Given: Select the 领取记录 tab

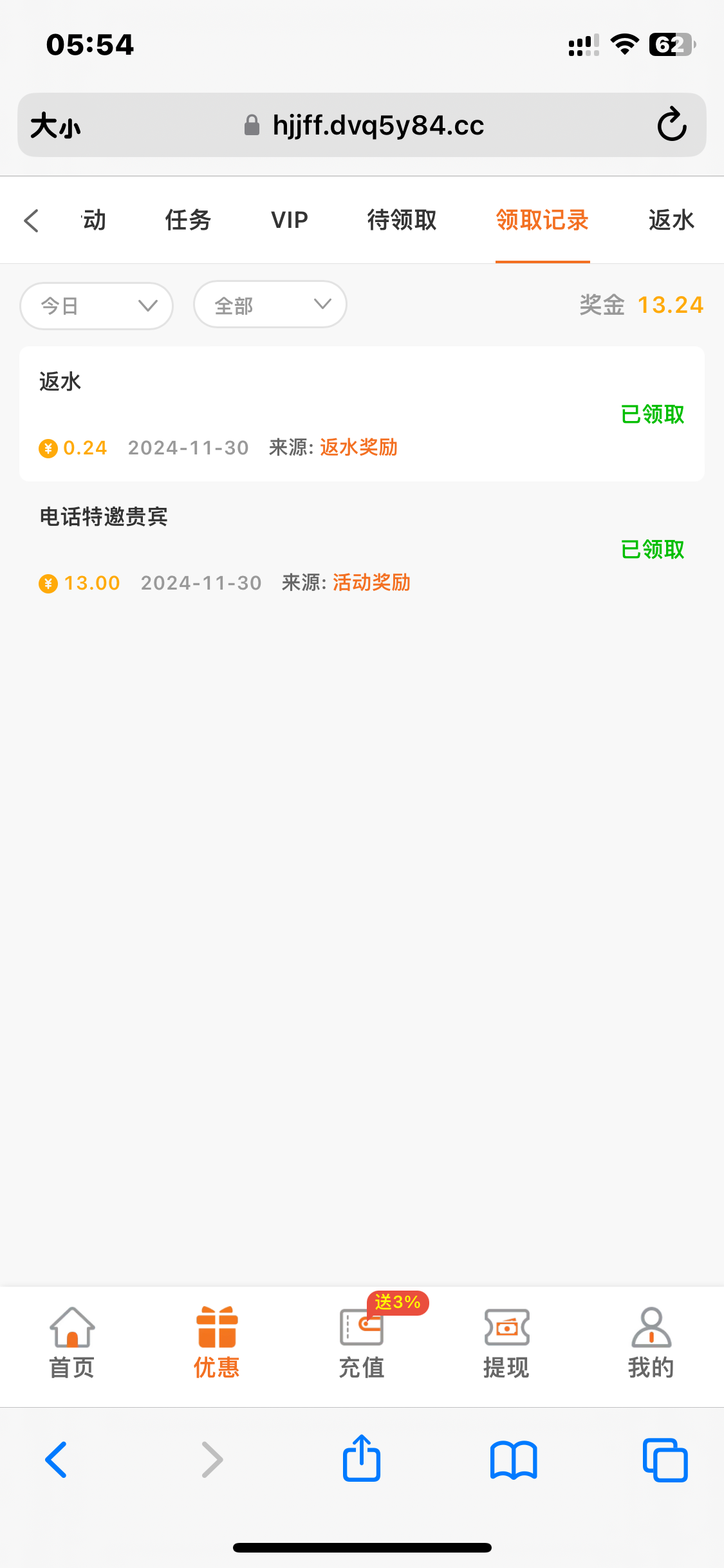Looking at the screenshot, I should pyautogui.click(x=542, y=220).
